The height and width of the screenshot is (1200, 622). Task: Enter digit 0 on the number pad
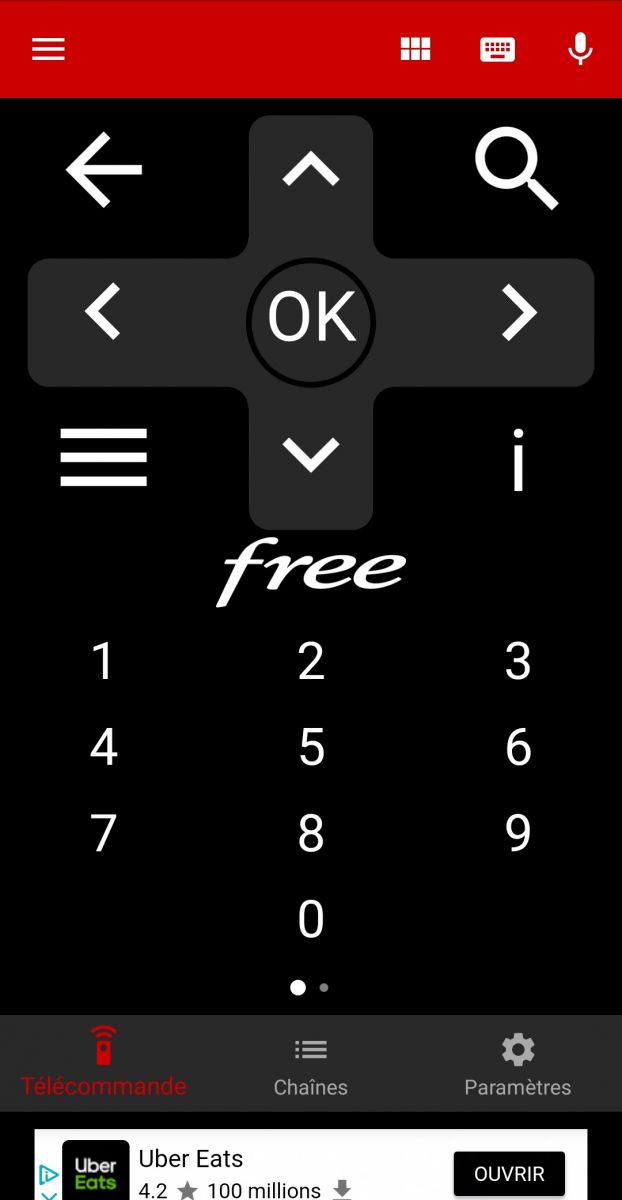coord(311,920)
